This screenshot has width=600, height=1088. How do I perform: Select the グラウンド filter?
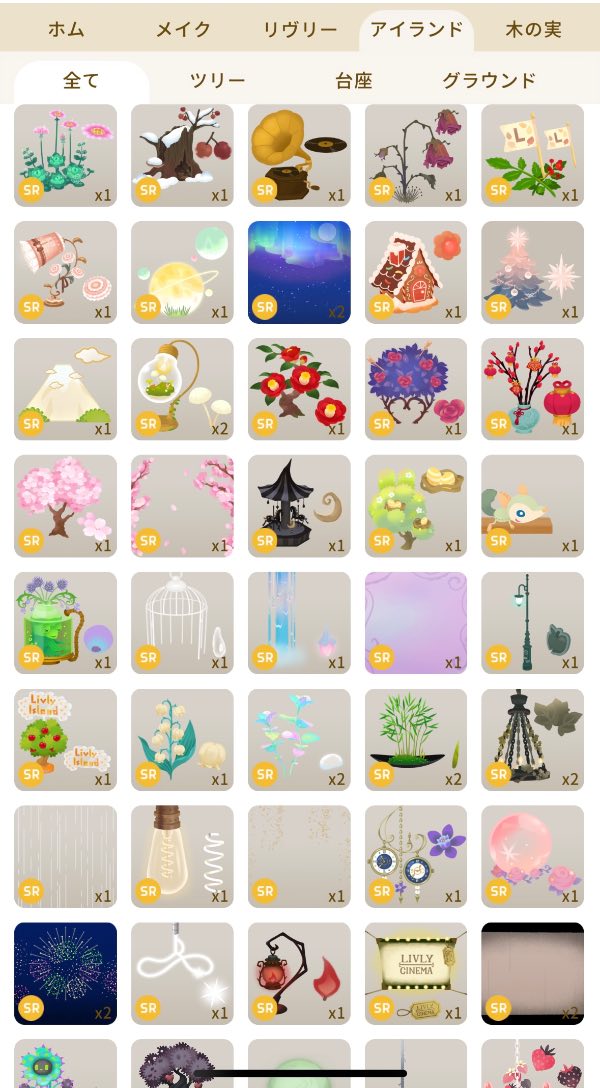(x=489, y=81)
